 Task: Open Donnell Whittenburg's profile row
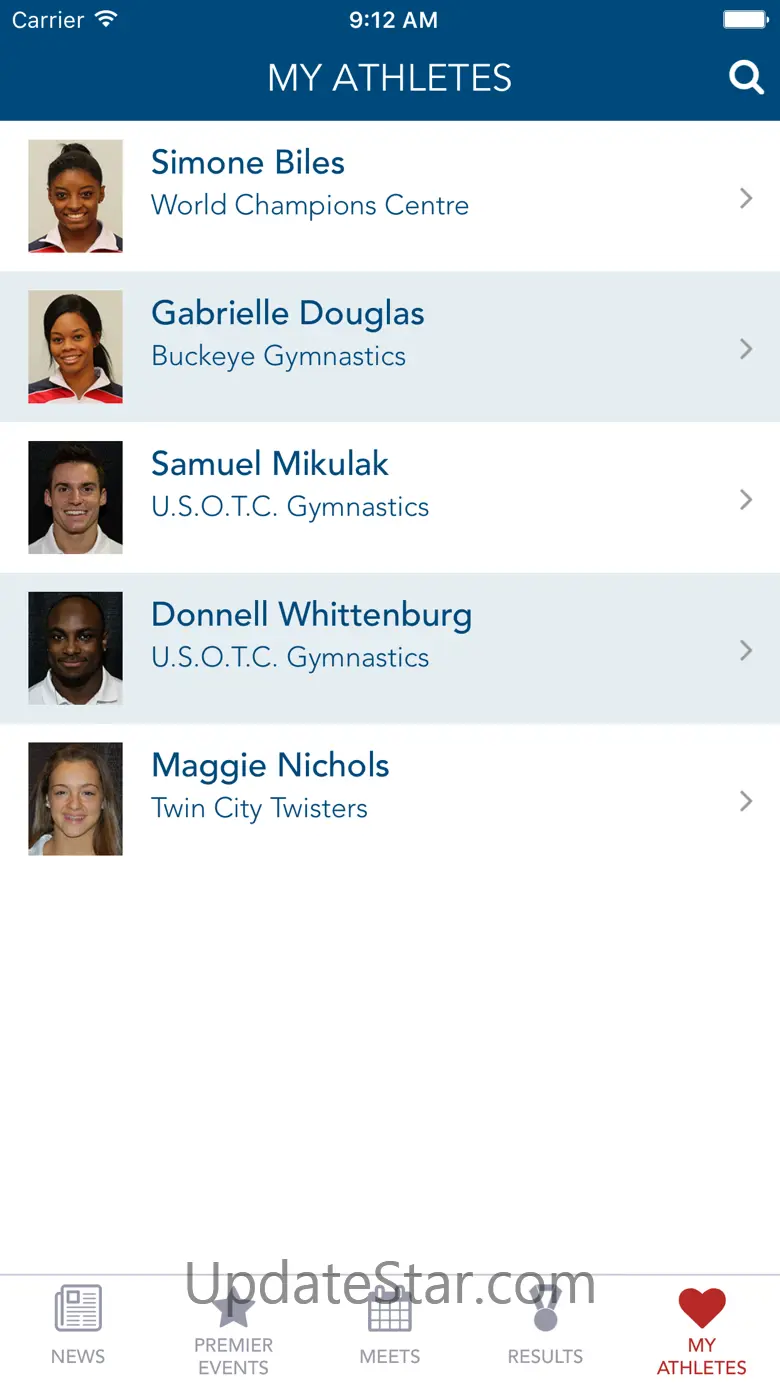click(x=390, y=649)
